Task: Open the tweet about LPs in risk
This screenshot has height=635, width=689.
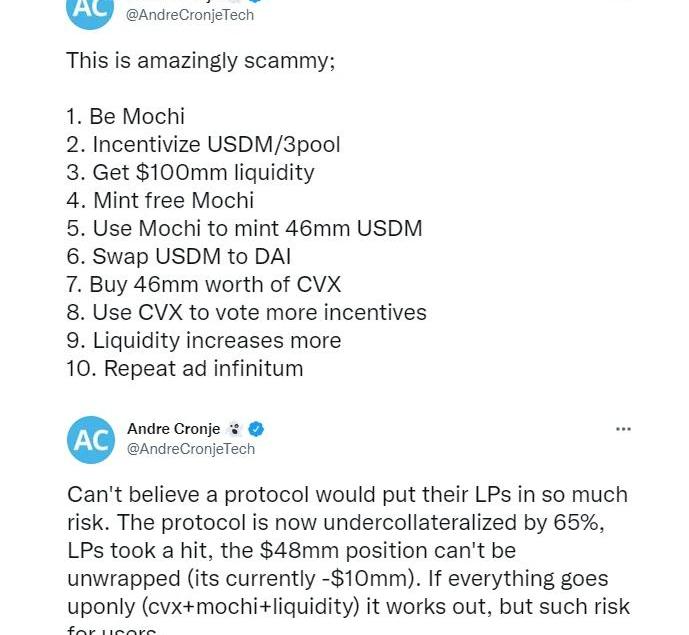Action: [347, 550]
